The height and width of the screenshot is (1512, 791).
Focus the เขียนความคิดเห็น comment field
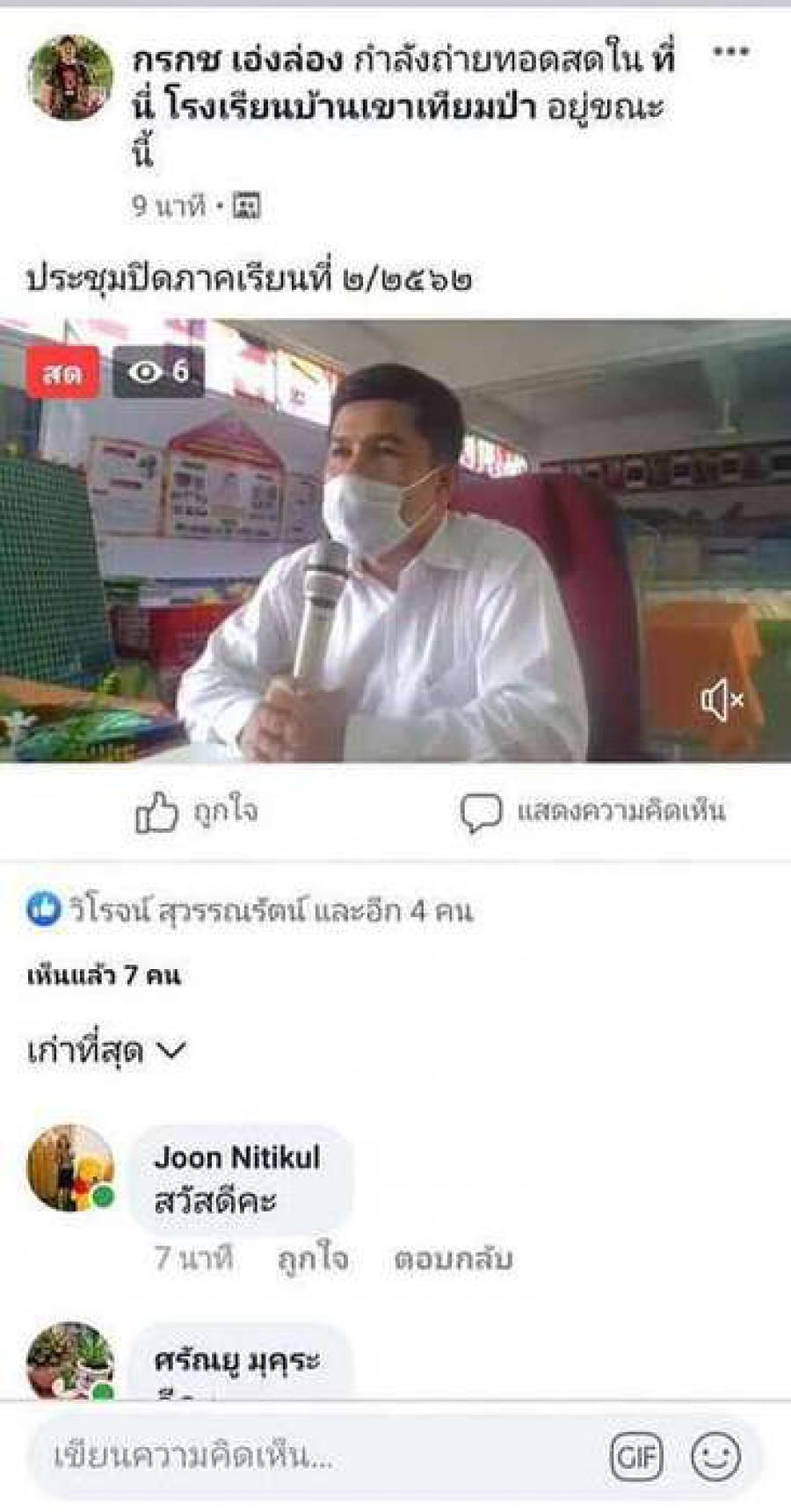point(308,1457)
